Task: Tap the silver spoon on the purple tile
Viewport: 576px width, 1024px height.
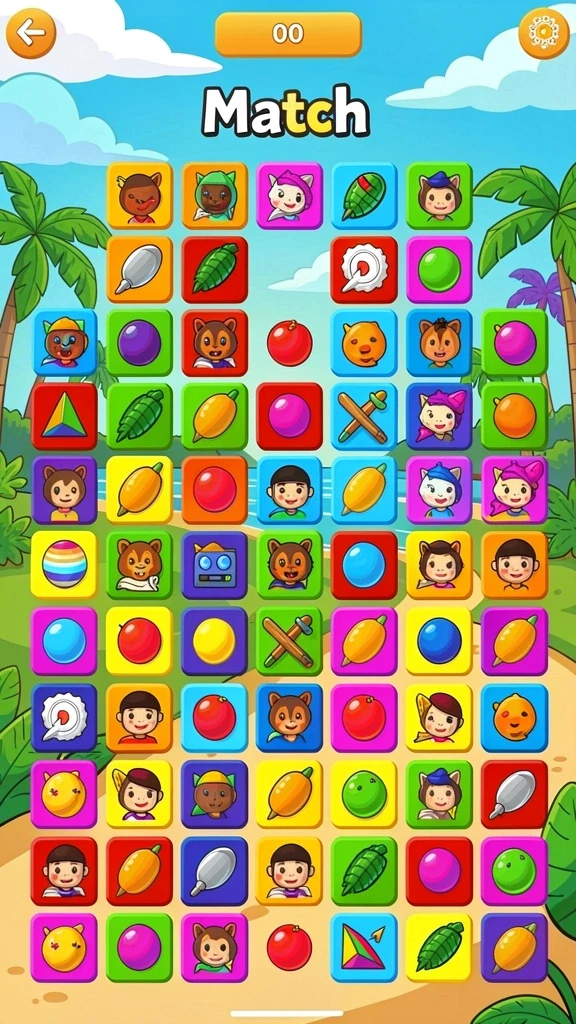Action: 214,871
